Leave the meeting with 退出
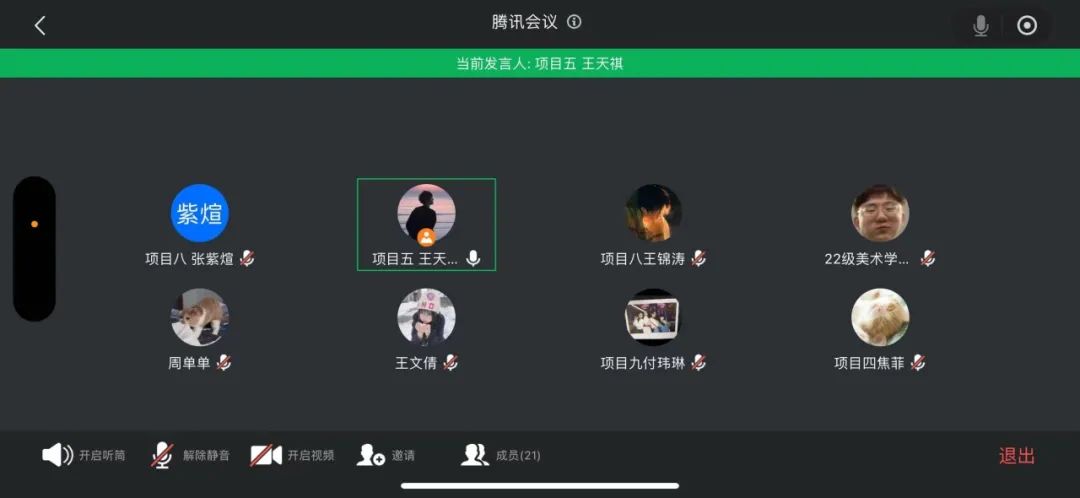Viewport: 1080px width, 498px height. (x=1016, y=456)
